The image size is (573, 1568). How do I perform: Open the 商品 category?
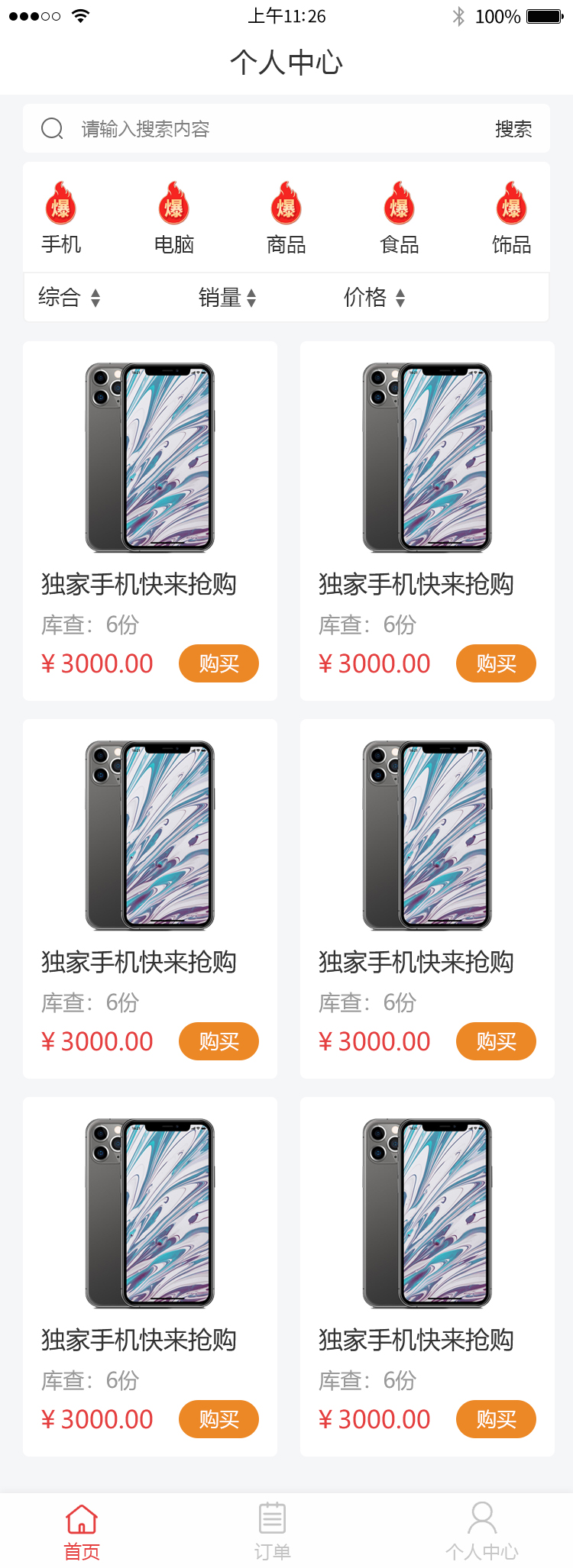[x=286, y=219]
